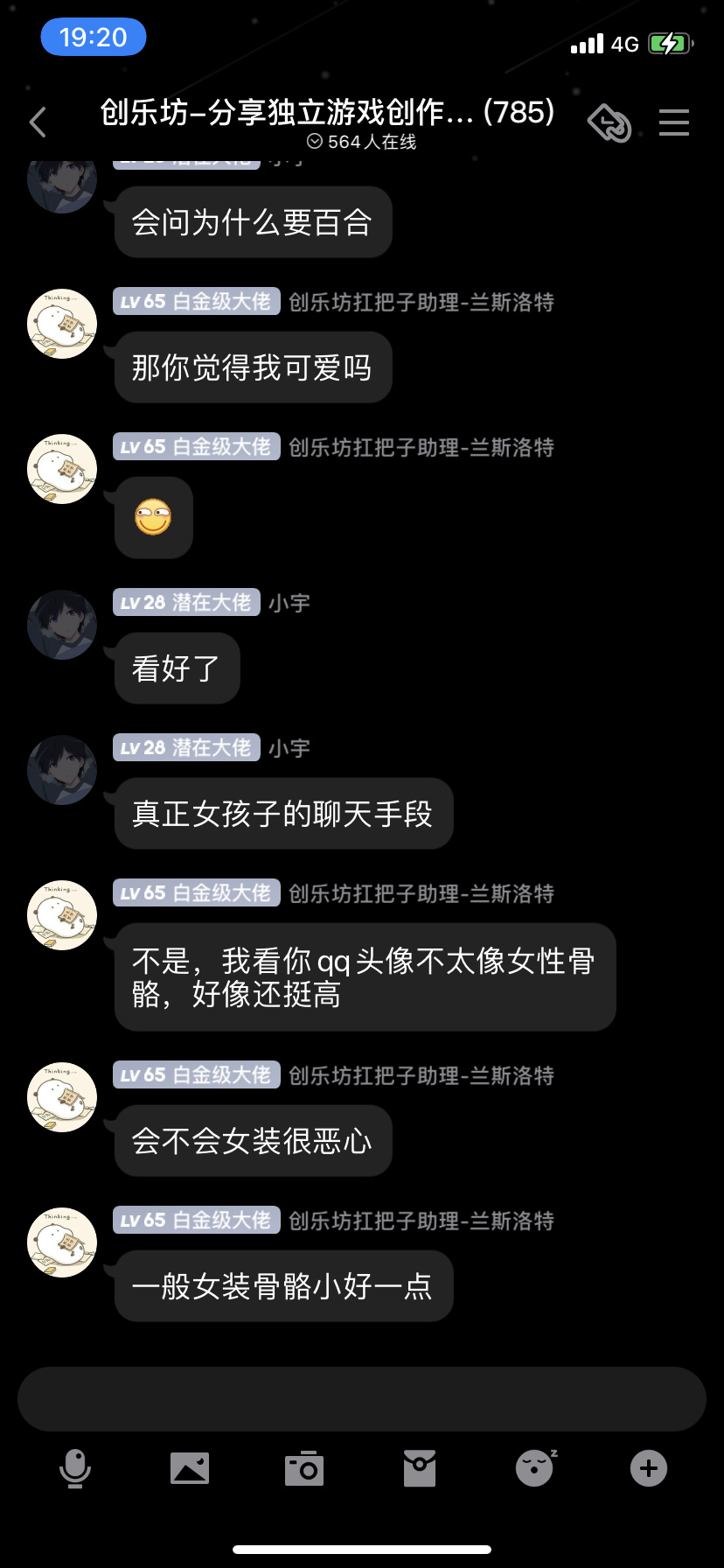Start a voice message with the microphone
This screenshot has width=724, height=1568.
75,1468
